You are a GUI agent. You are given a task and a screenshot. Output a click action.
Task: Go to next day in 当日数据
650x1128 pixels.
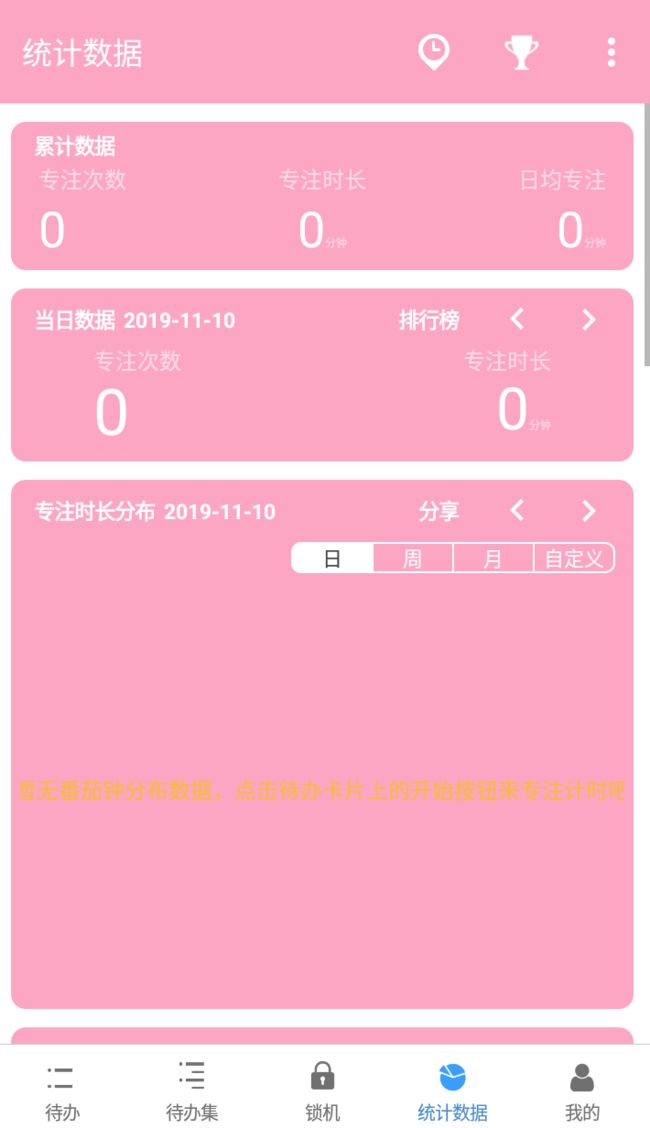pyautogui.click(x=588, y=319)
